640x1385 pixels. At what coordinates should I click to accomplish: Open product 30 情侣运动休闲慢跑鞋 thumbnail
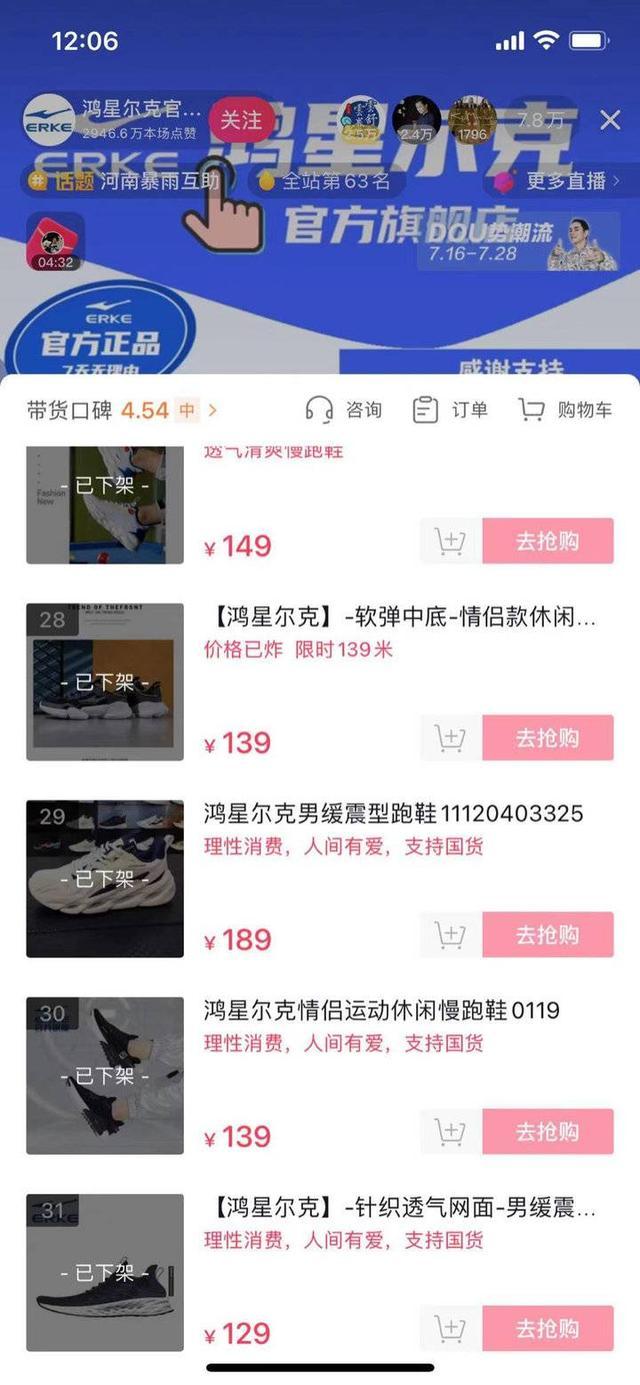click(105, 1075)
